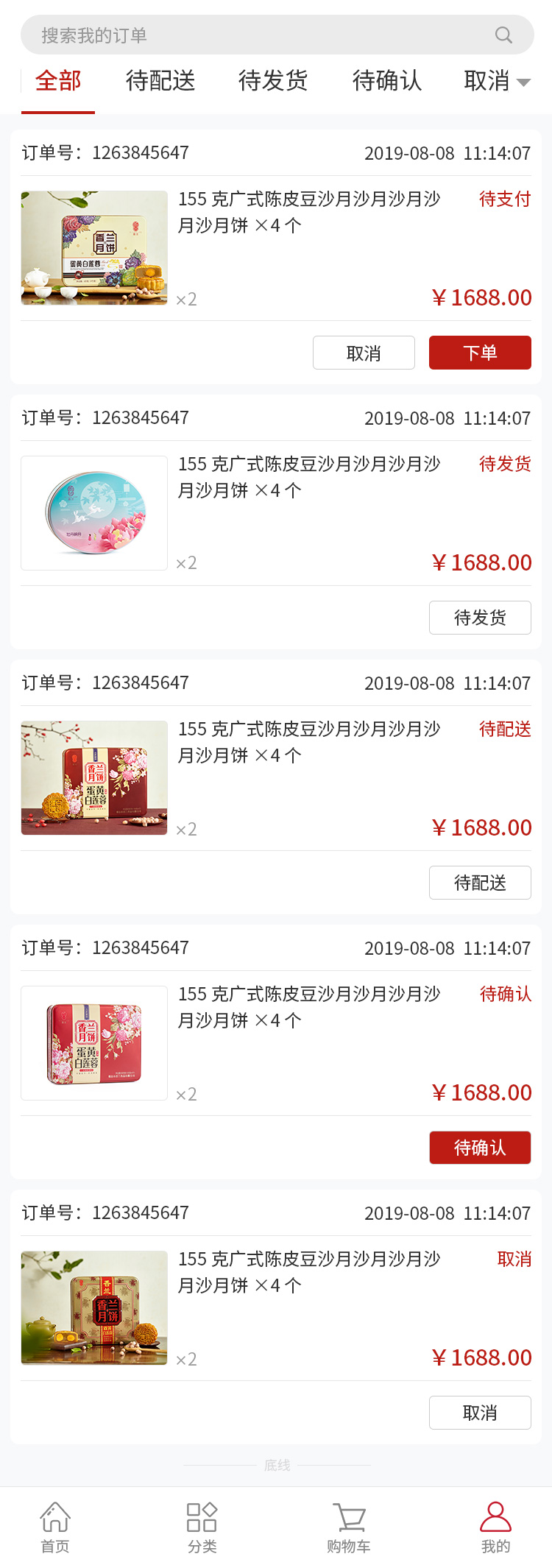Screen dimensions: 552x1568
Task: Select the 待确认 tab
Action: click(387, 81)
